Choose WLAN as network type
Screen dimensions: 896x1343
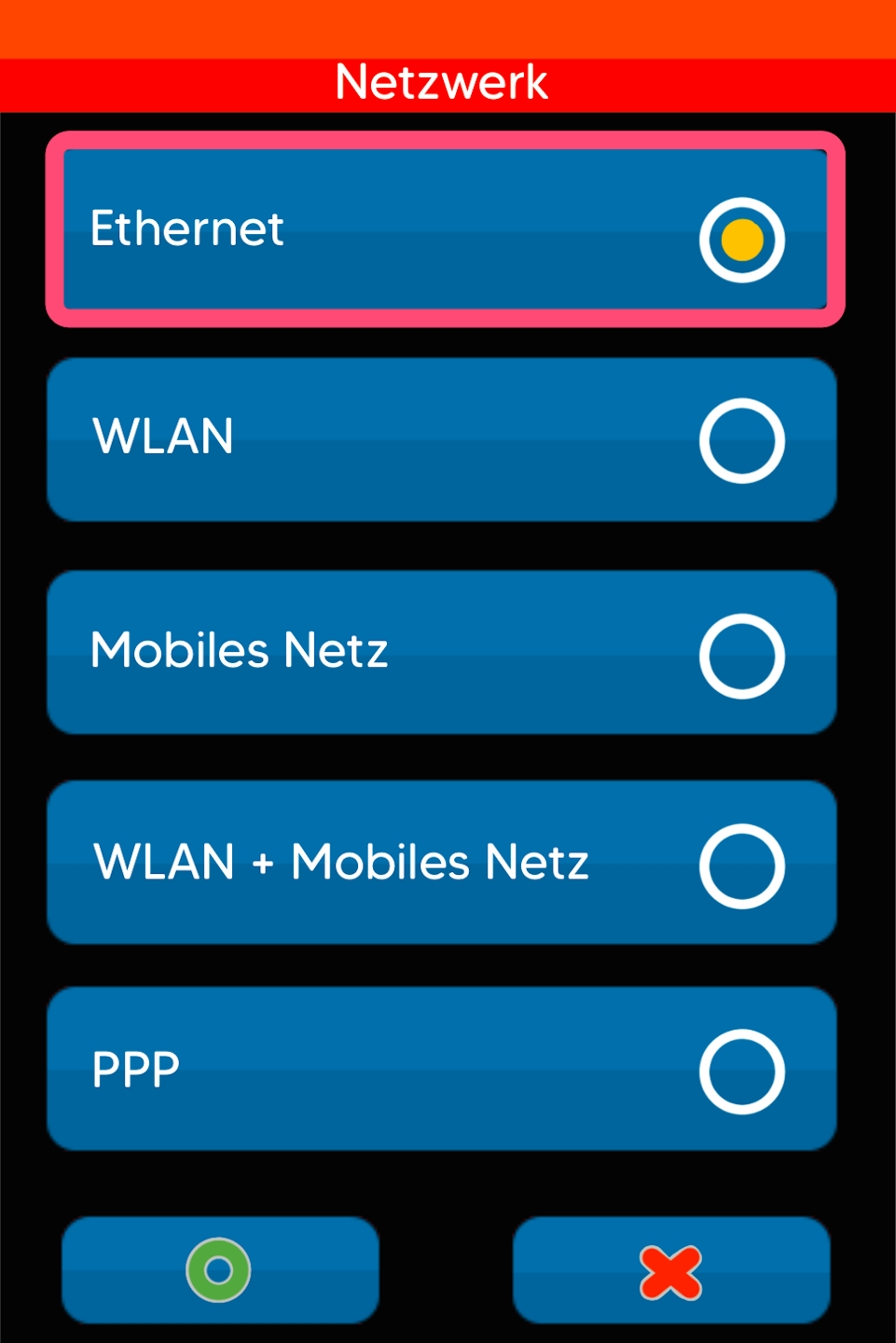tap(442, 439)
